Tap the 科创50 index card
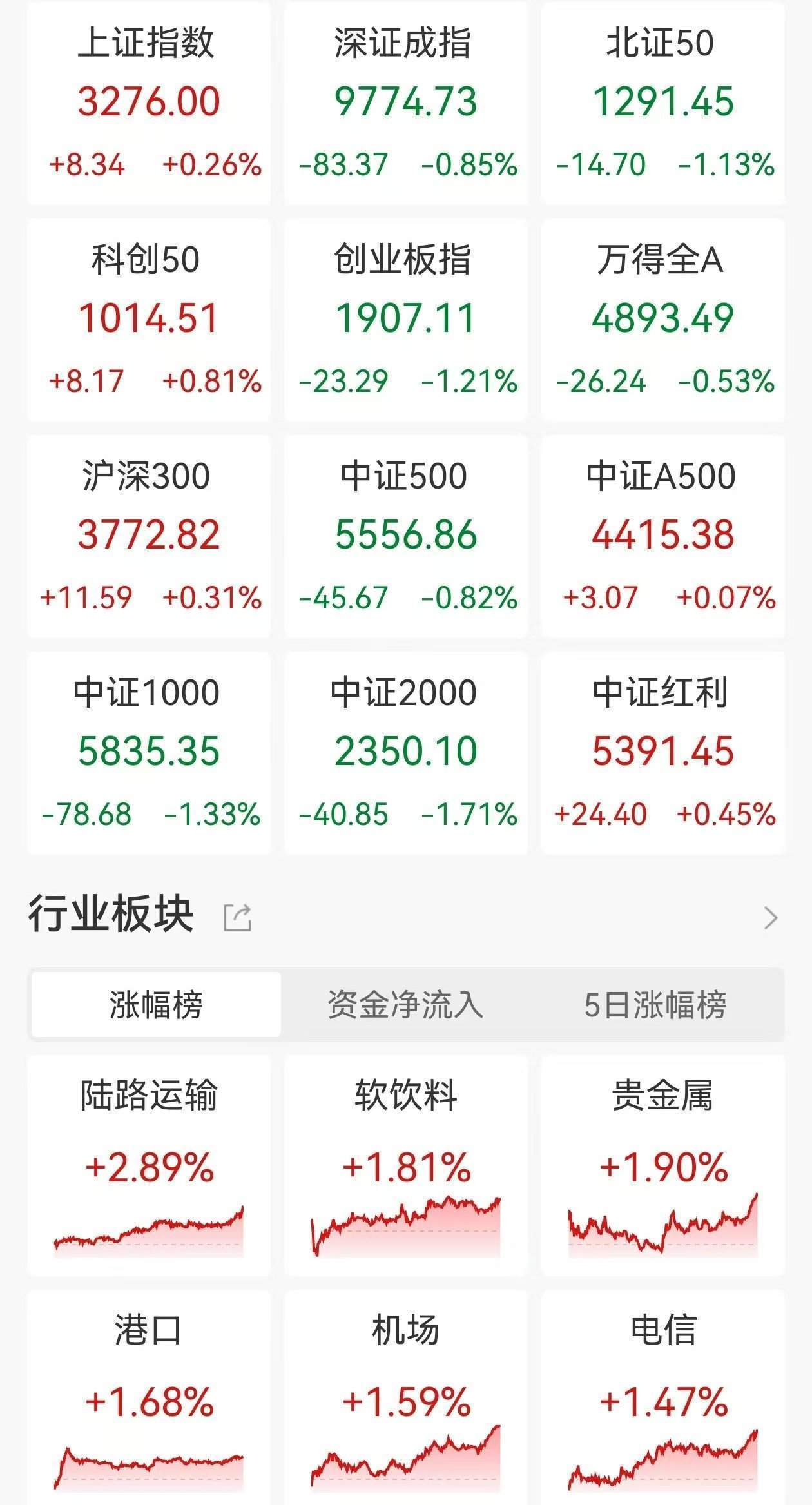Image resolution: width=812 pixels, height=1505 pixels. [149, 320]
